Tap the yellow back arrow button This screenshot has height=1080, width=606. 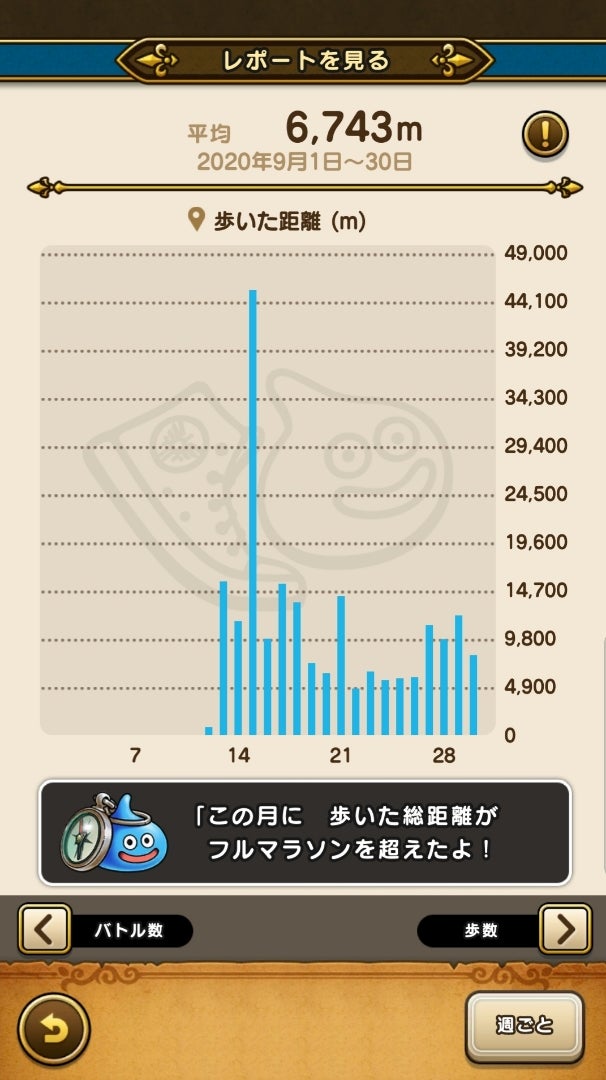[53, 1029]
